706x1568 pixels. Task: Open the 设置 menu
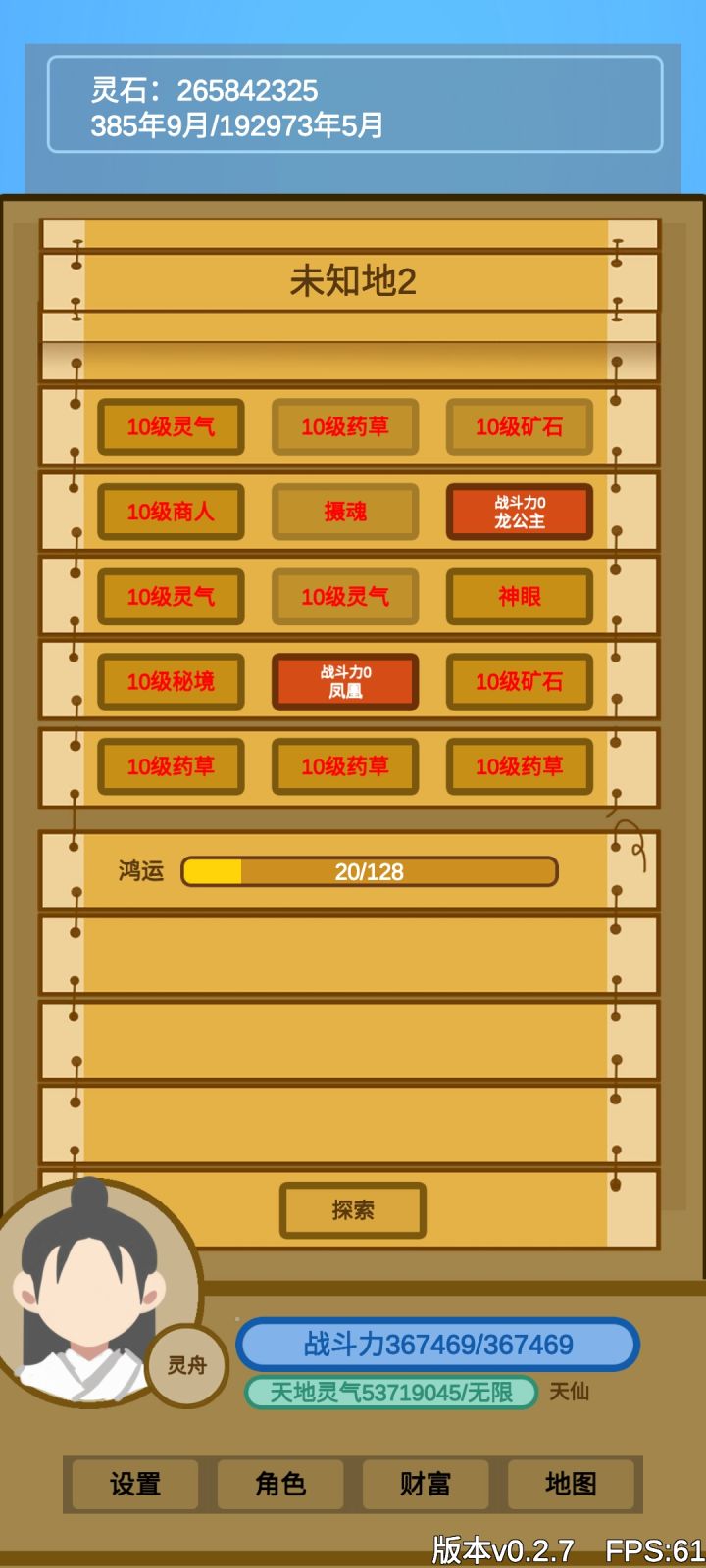[x=132, y=1486]
